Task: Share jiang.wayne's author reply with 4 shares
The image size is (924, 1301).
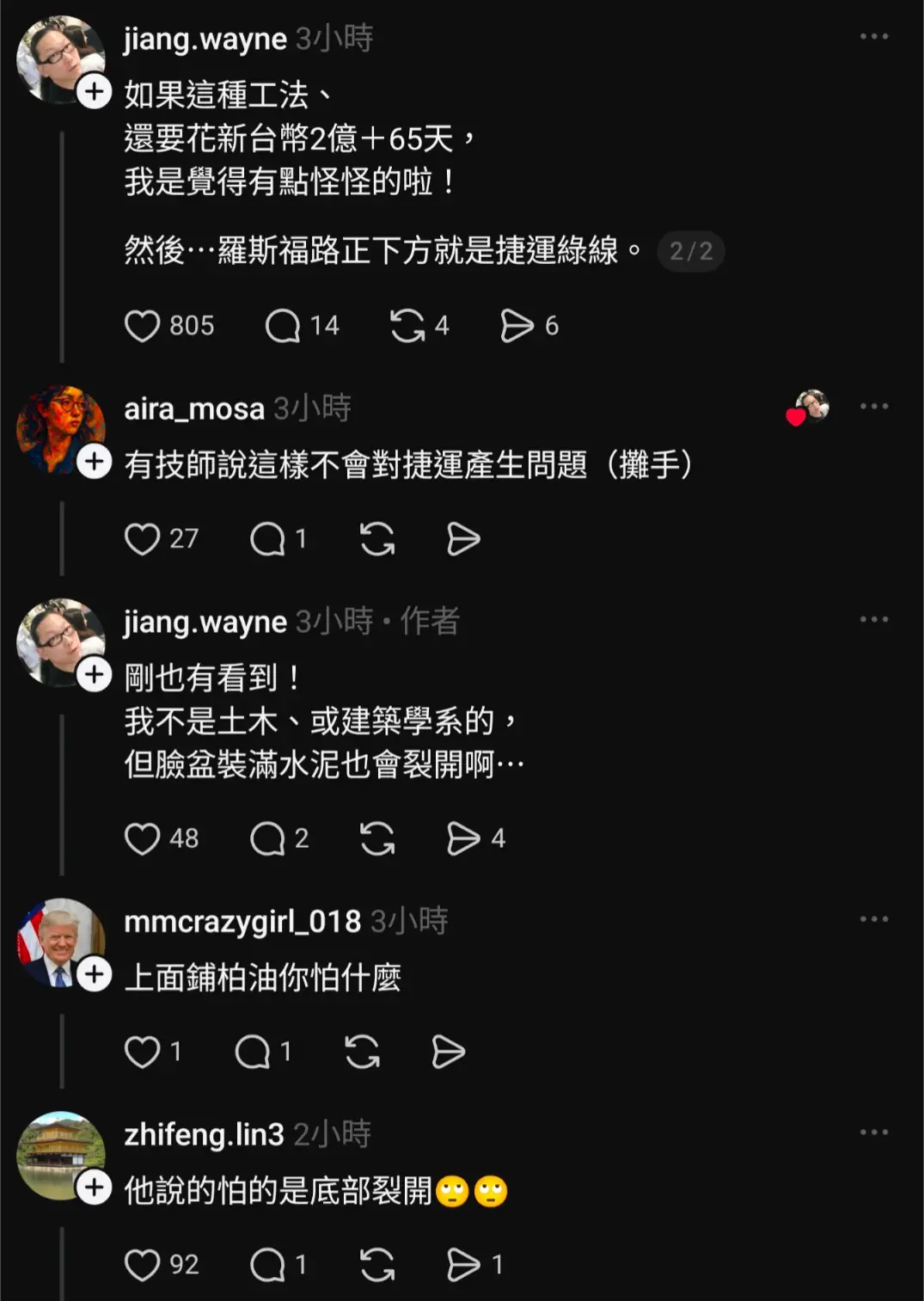Action: pos(463,838)
